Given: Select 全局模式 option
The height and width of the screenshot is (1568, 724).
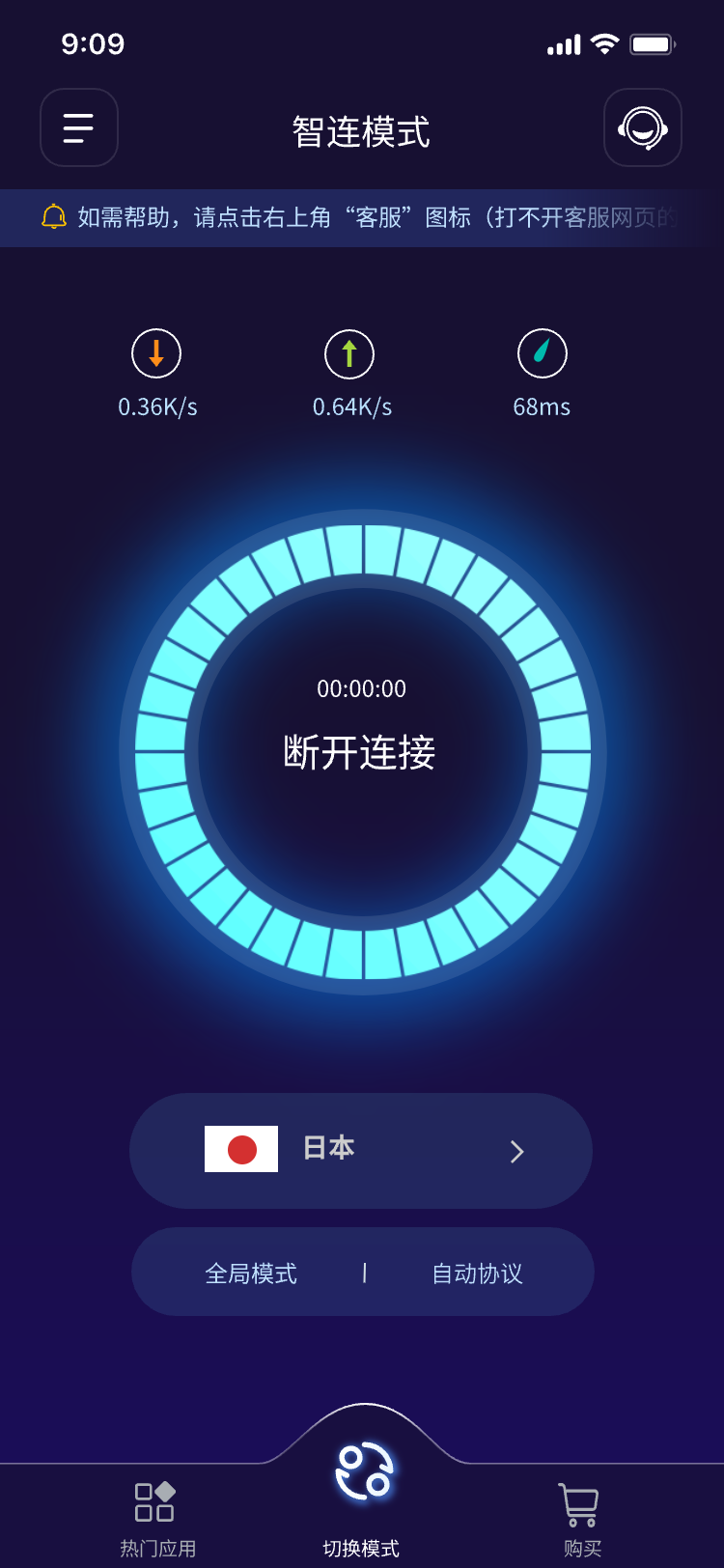Looking at the screenshot, I should point(251,1274).
